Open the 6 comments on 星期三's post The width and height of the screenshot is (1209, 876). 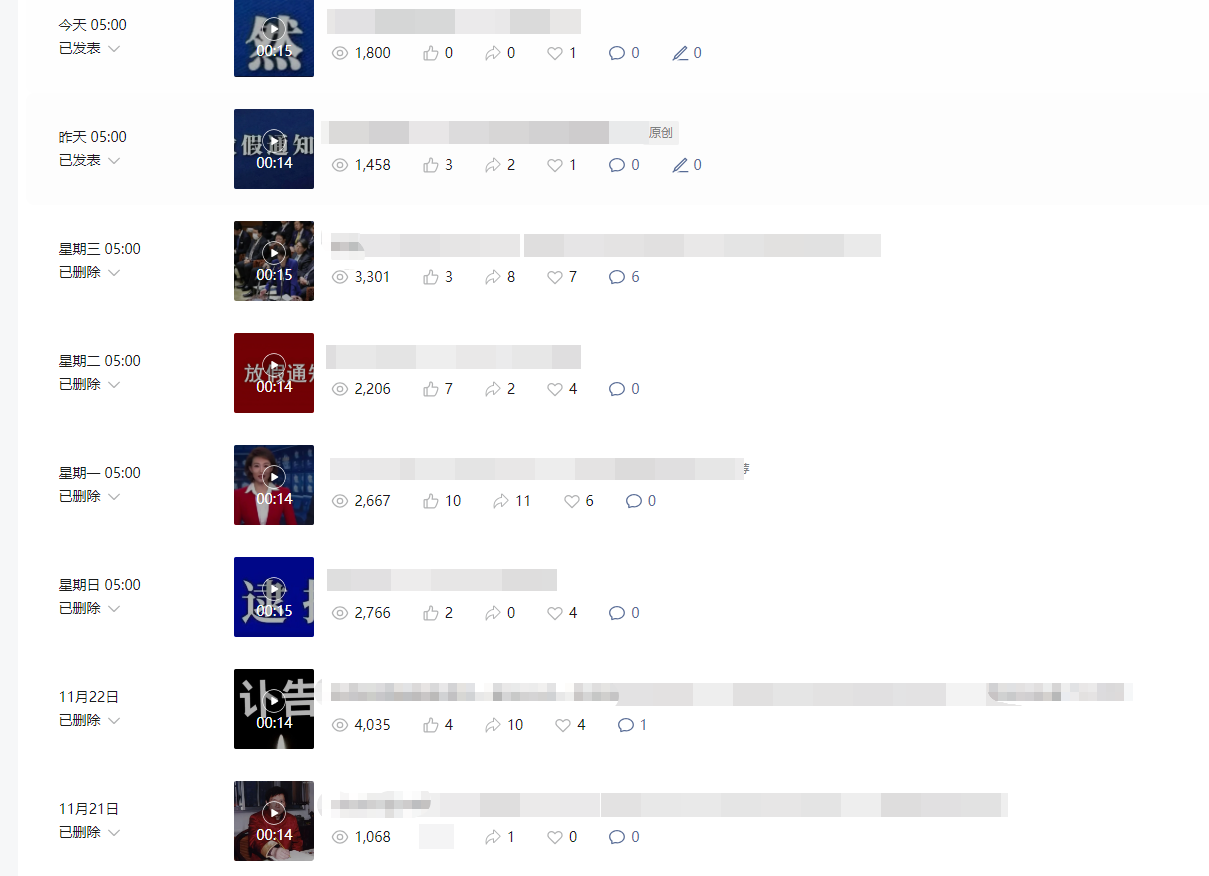pos(617,277)
